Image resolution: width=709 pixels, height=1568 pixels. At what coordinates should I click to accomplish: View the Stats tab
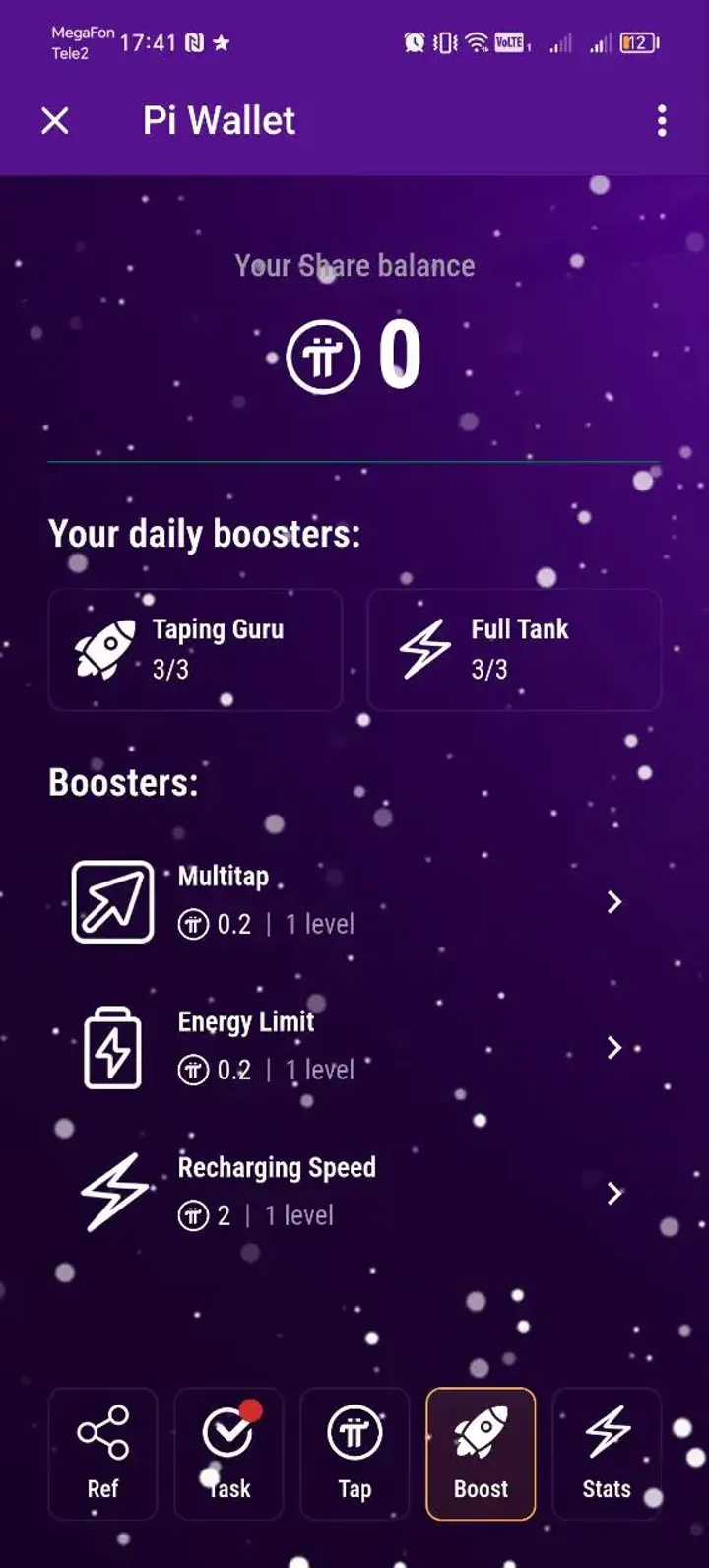[x=607, y=1453]
